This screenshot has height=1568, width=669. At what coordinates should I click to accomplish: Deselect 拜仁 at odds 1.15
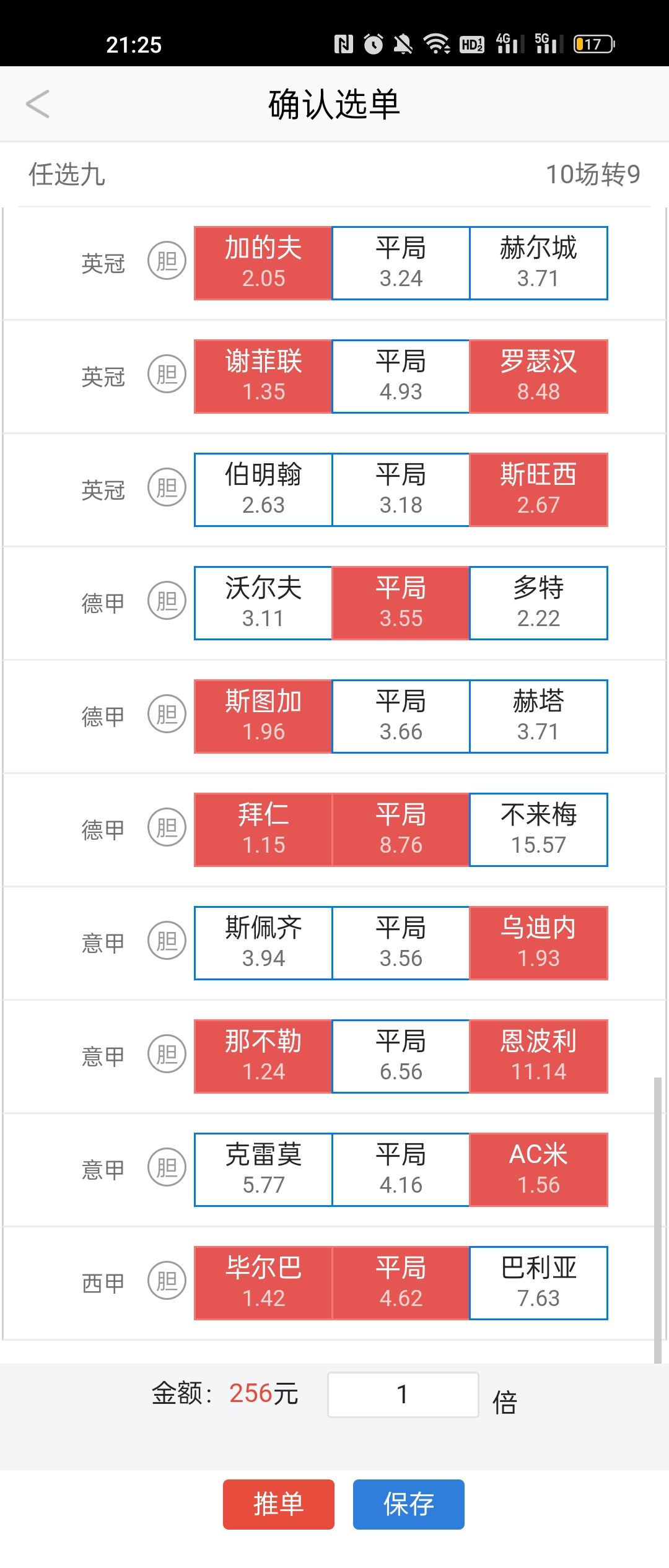(x=263, y=829)
